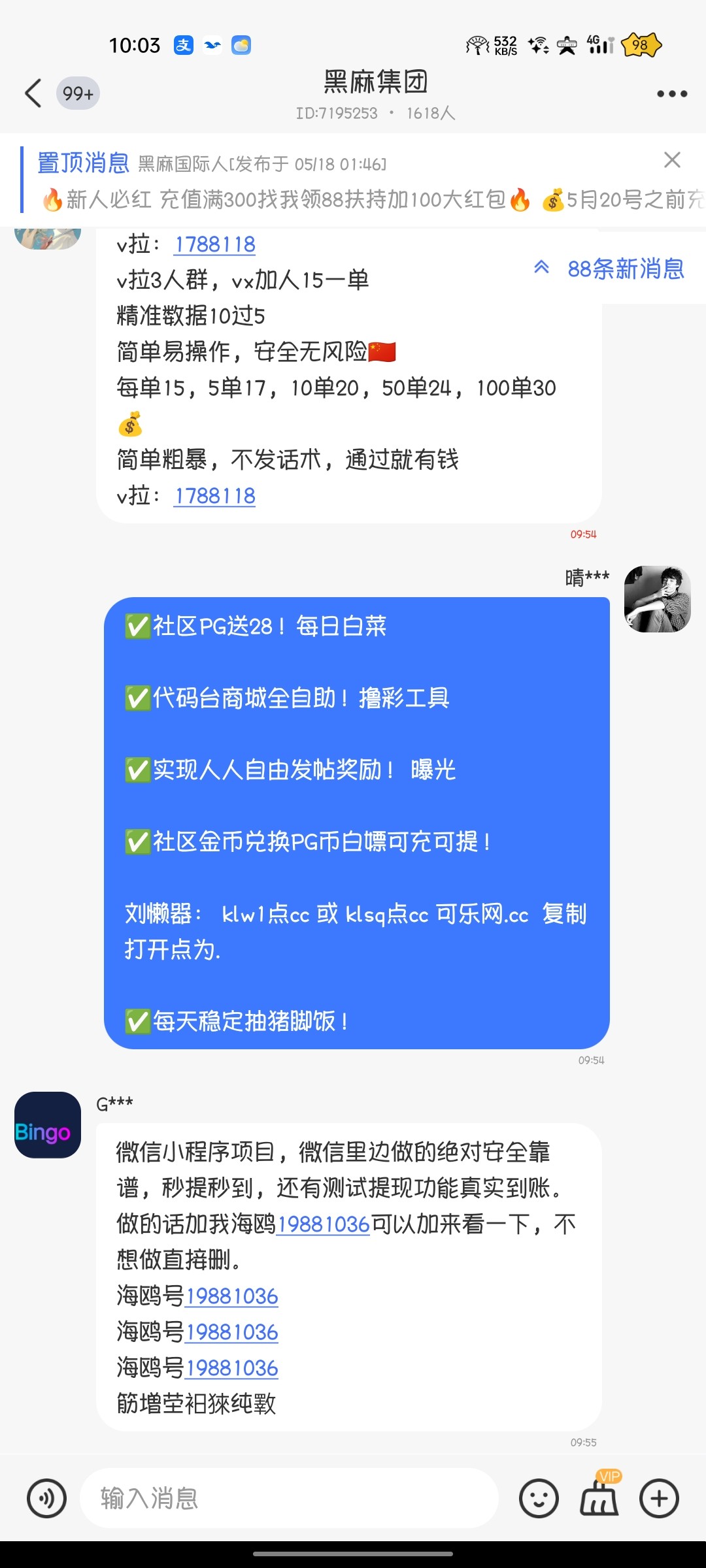This screenshot has width=706, height=1568.
Task: Open the three-dot group menu
Action: pyautogui.click(x=671, y=94)
